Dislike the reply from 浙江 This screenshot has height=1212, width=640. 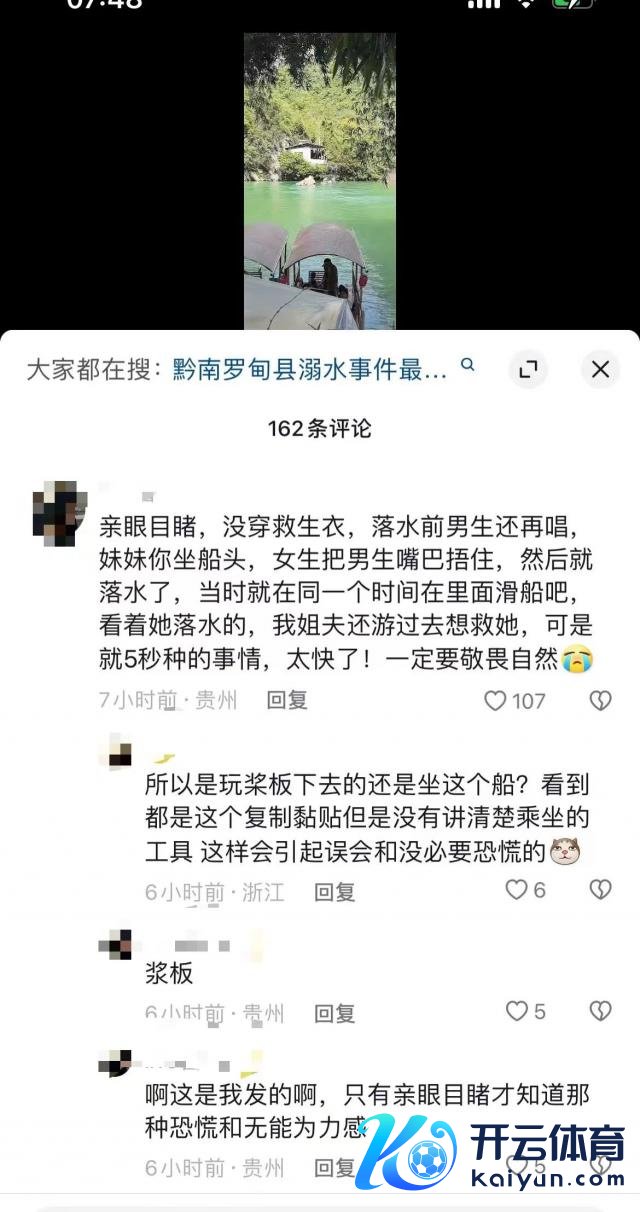(x=600, y=890)
